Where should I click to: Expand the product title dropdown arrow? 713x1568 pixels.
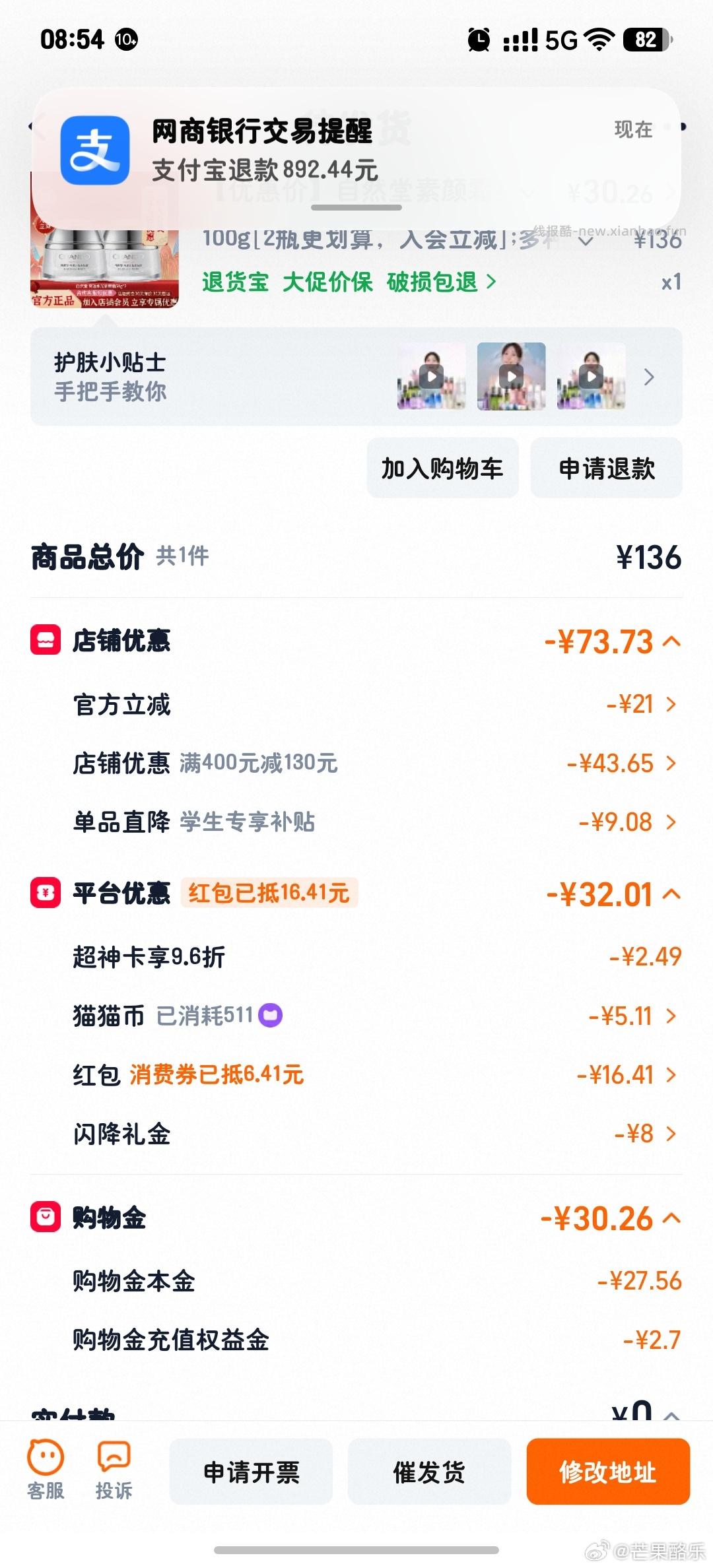[584, 243]
